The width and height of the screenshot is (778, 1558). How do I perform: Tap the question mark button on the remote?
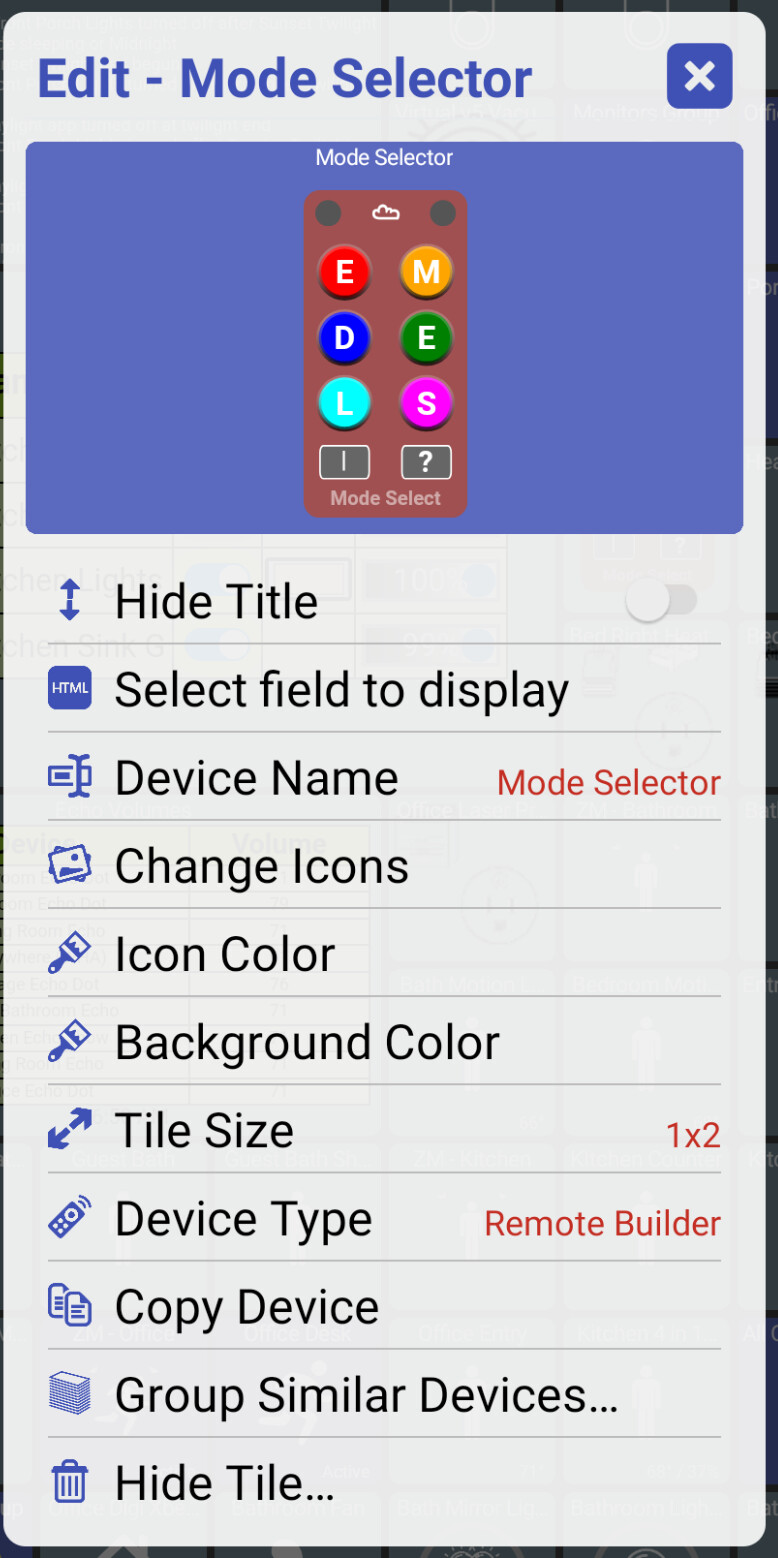click(x=426, y=462)
